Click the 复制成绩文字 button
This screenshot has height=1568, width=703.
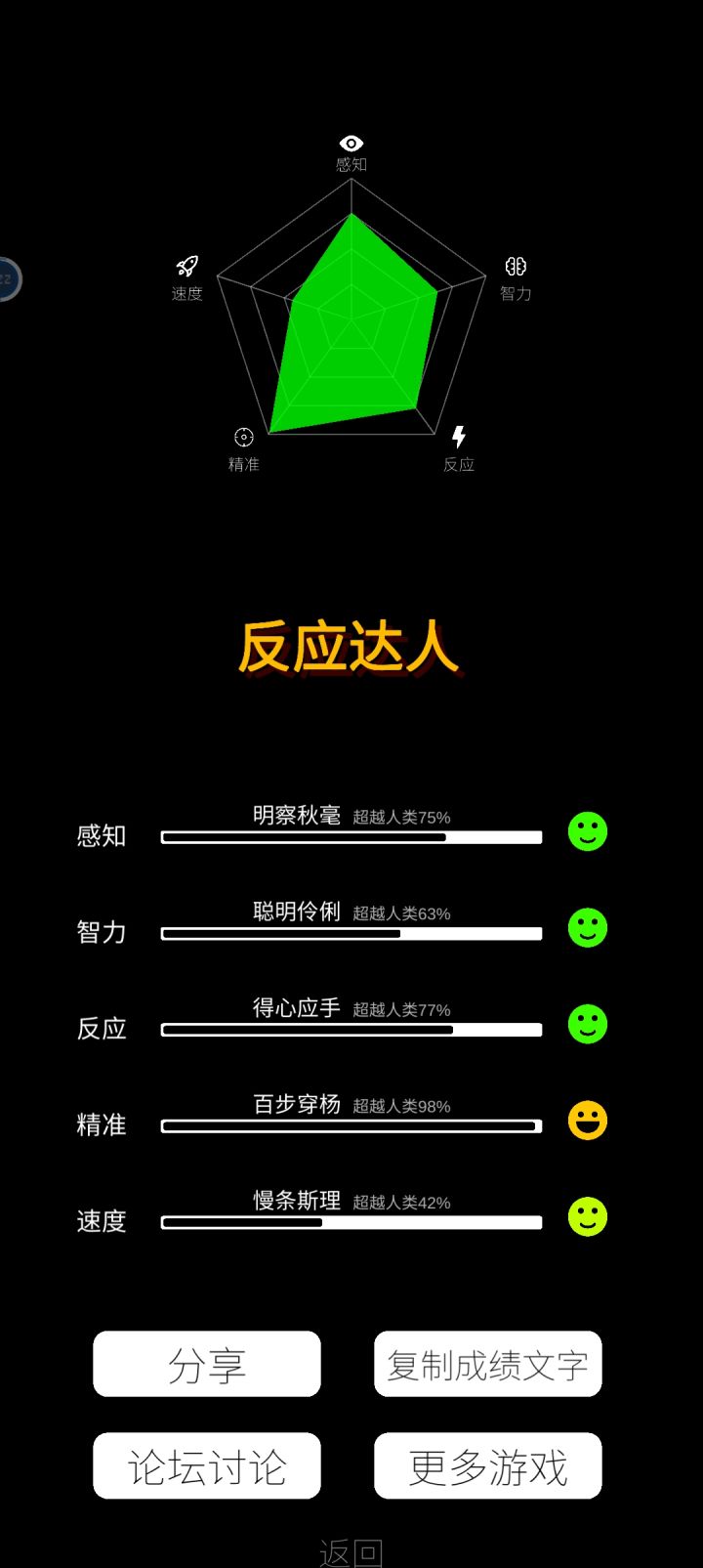488,1364
